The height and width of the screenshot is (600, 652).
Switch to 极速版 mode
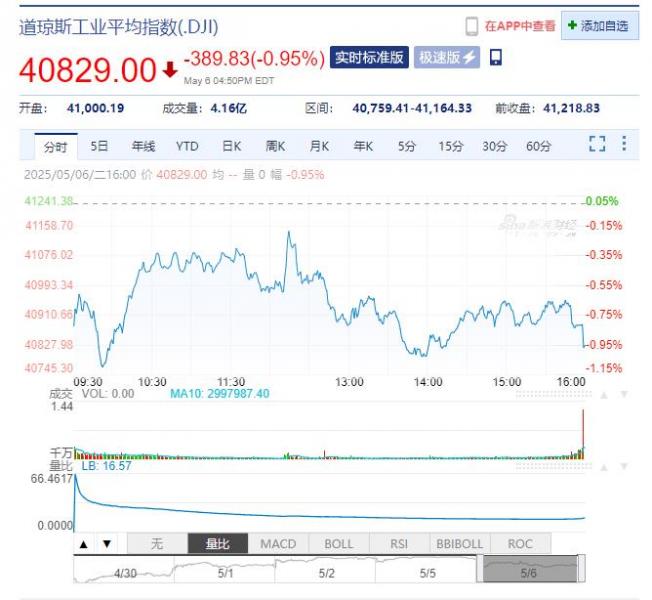pos(446,58)
